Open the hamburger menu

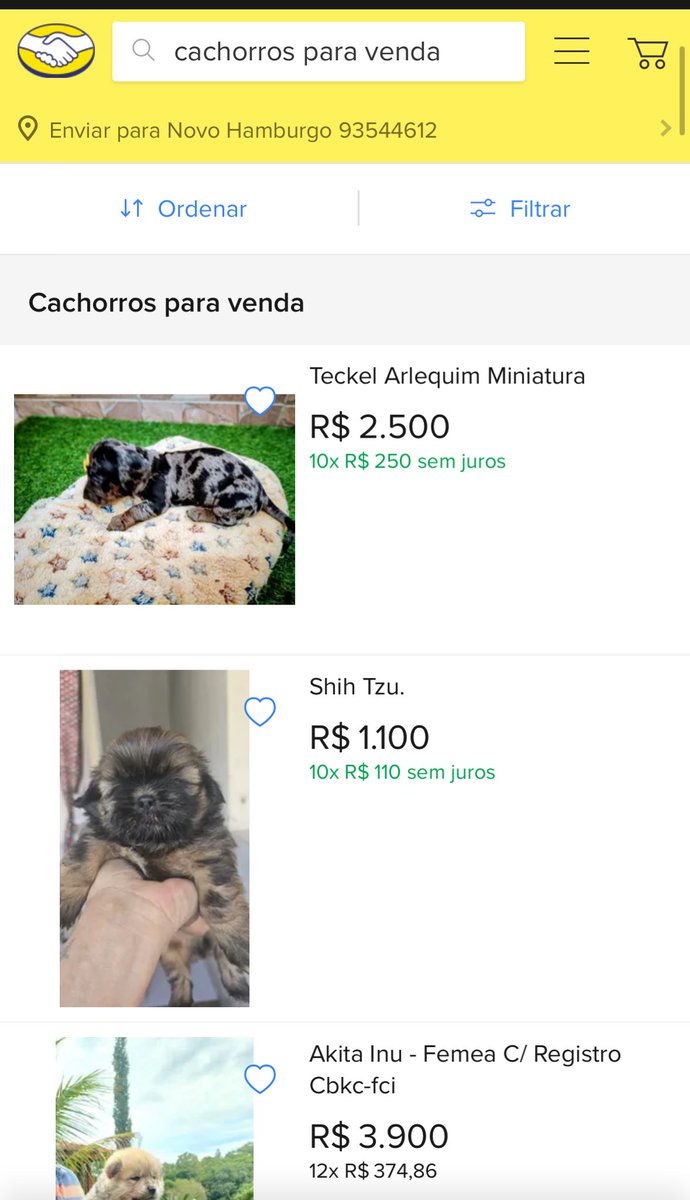[572, 51]
